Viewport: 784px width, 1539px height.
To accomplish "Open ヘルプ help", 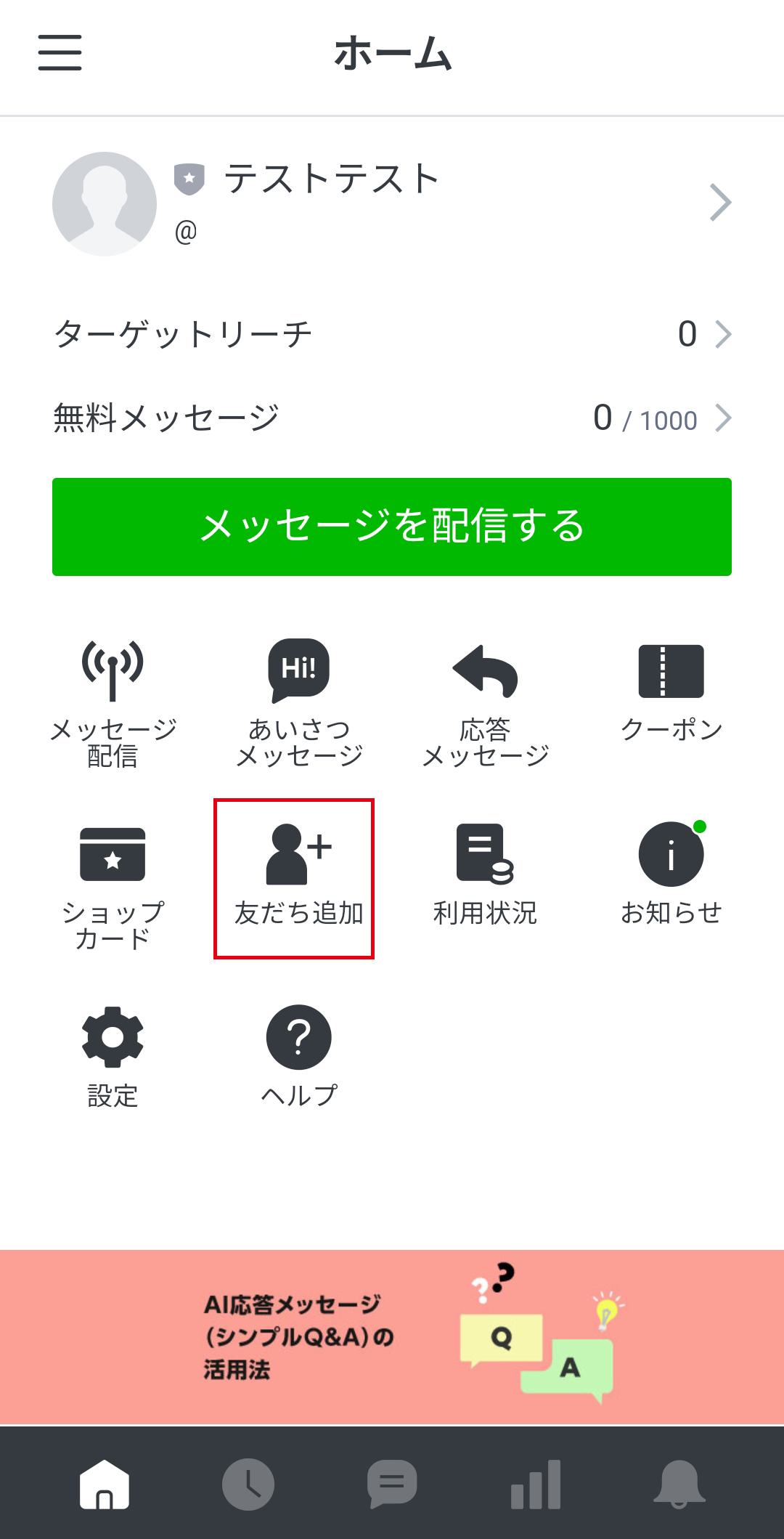I will [299, 1057].
